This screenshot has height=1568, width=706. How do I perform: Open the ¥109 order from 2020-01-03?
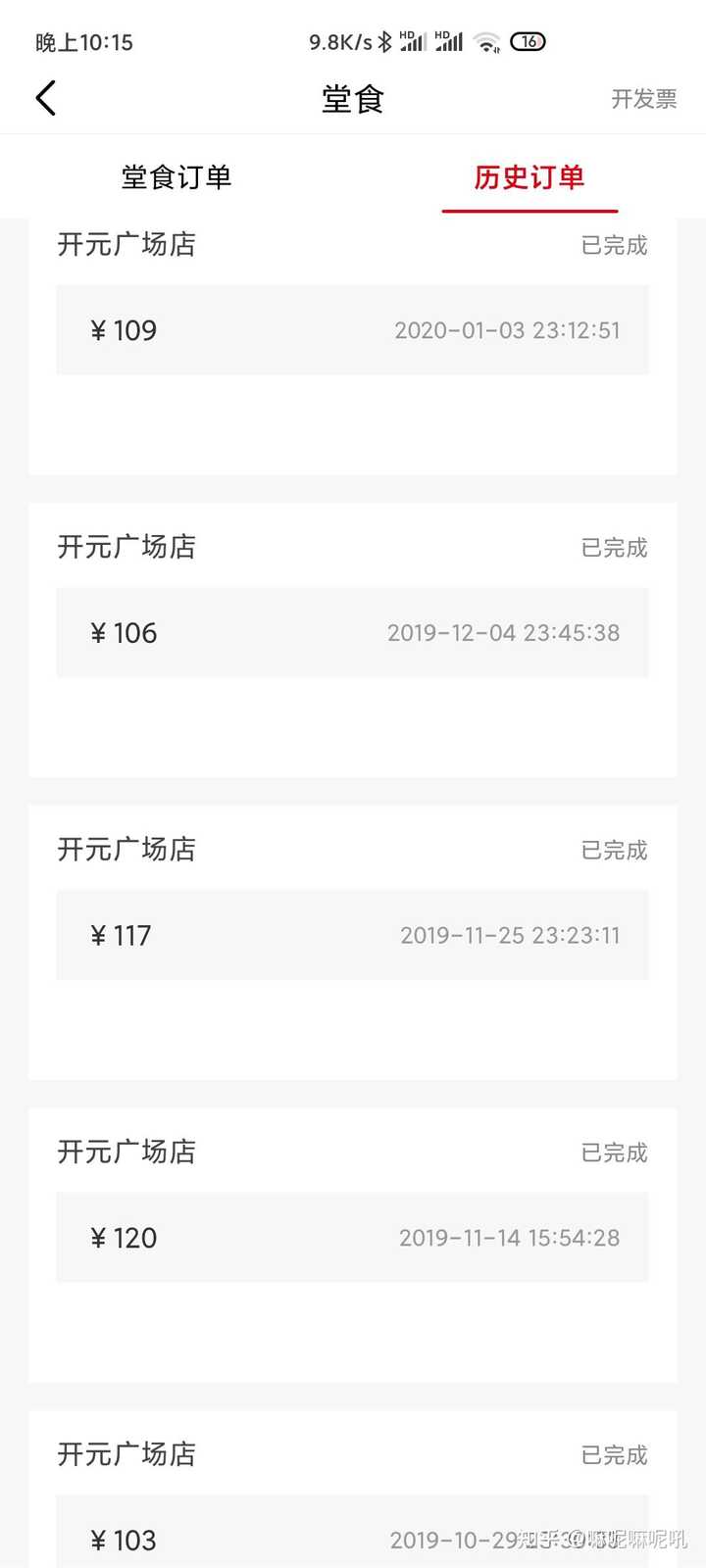352,330
